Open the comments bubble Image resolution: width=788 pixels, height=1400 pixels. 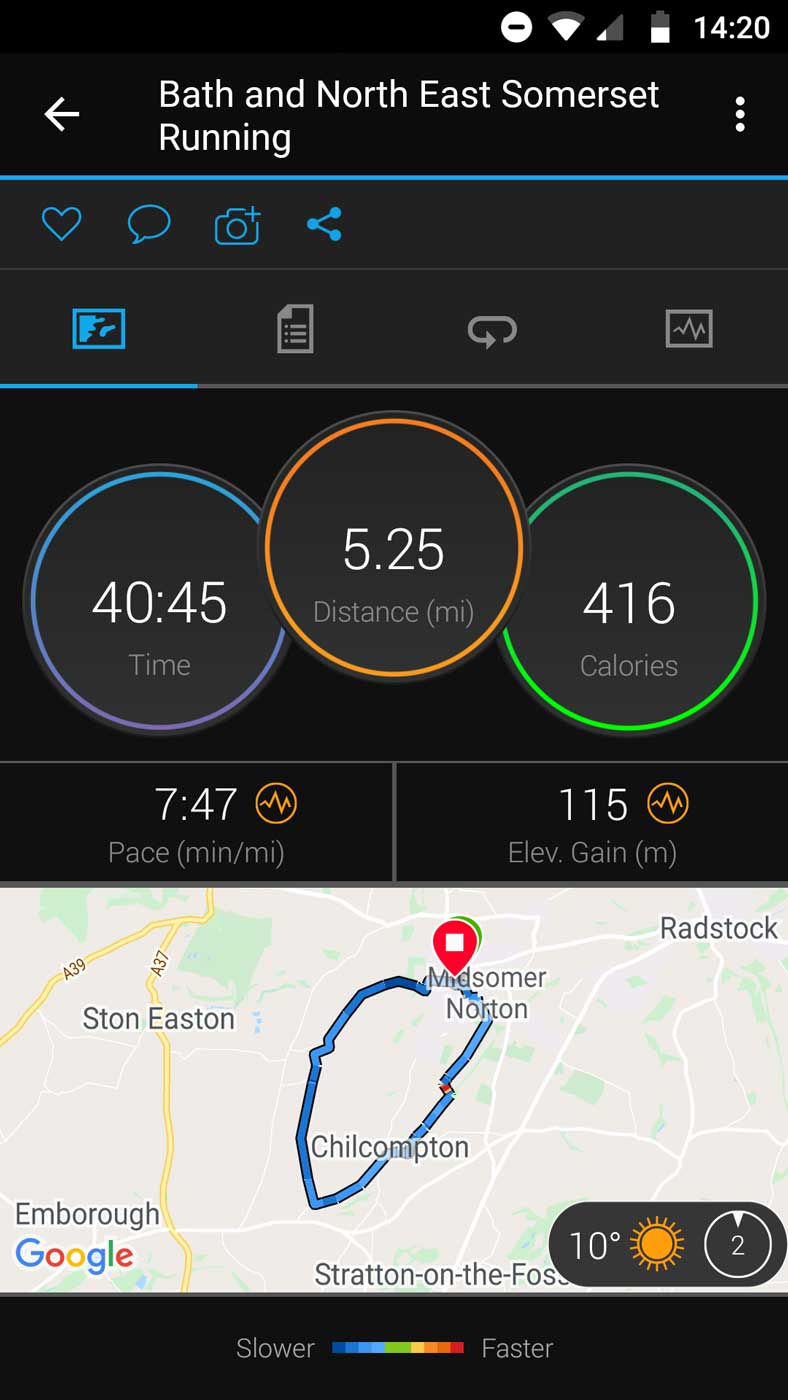(x=149, y=224)
